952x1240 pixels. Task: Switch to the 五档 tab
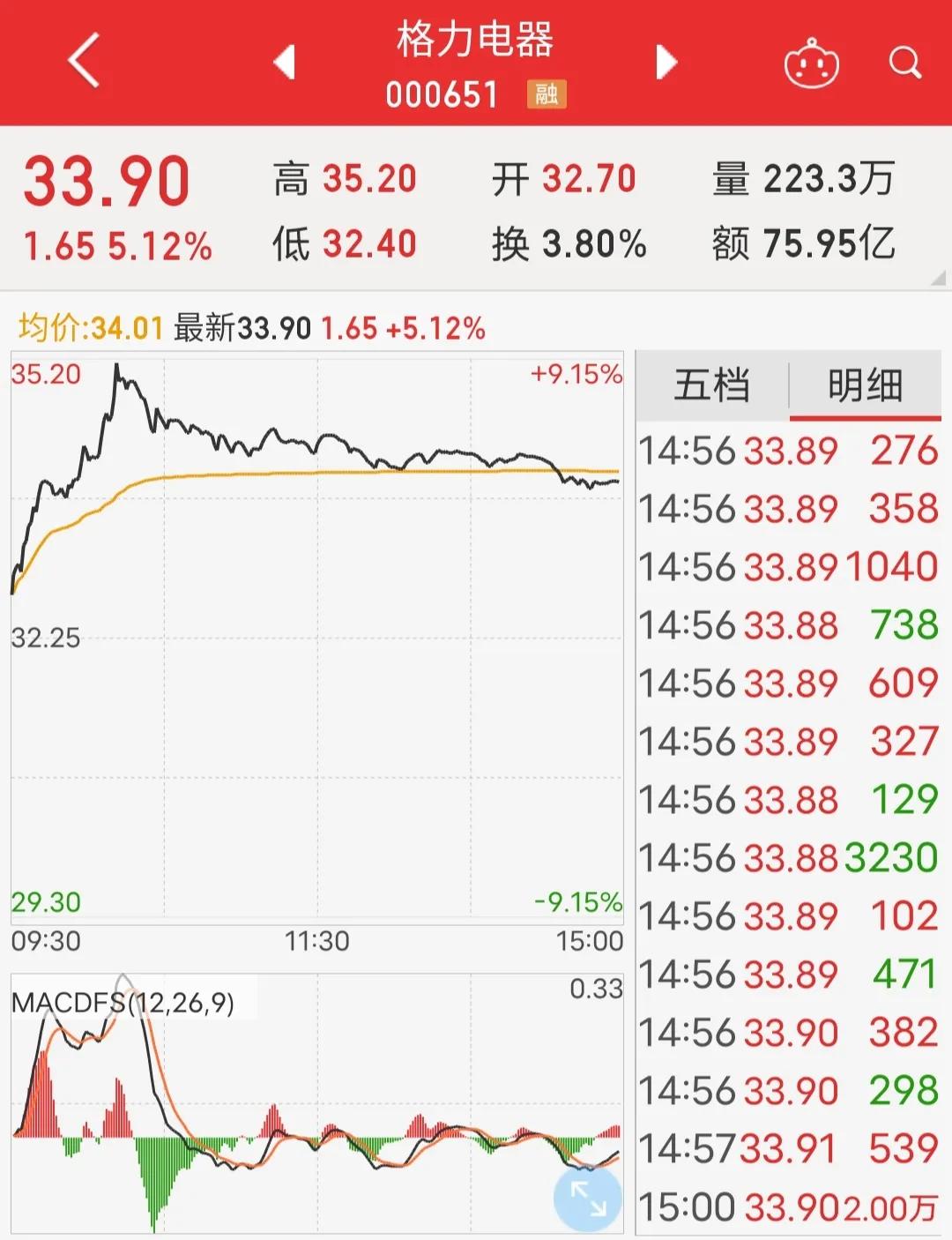click(x=714, y=383)
